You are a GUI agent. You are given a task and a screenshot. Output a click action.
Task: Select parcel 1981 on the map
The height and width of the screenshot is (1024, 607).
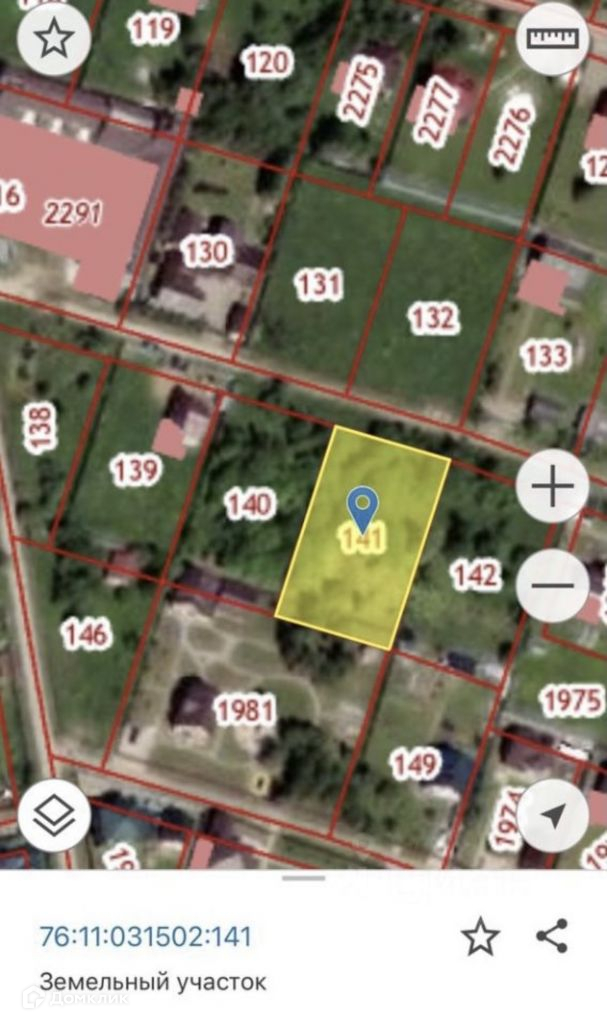(x=245, y=710)
